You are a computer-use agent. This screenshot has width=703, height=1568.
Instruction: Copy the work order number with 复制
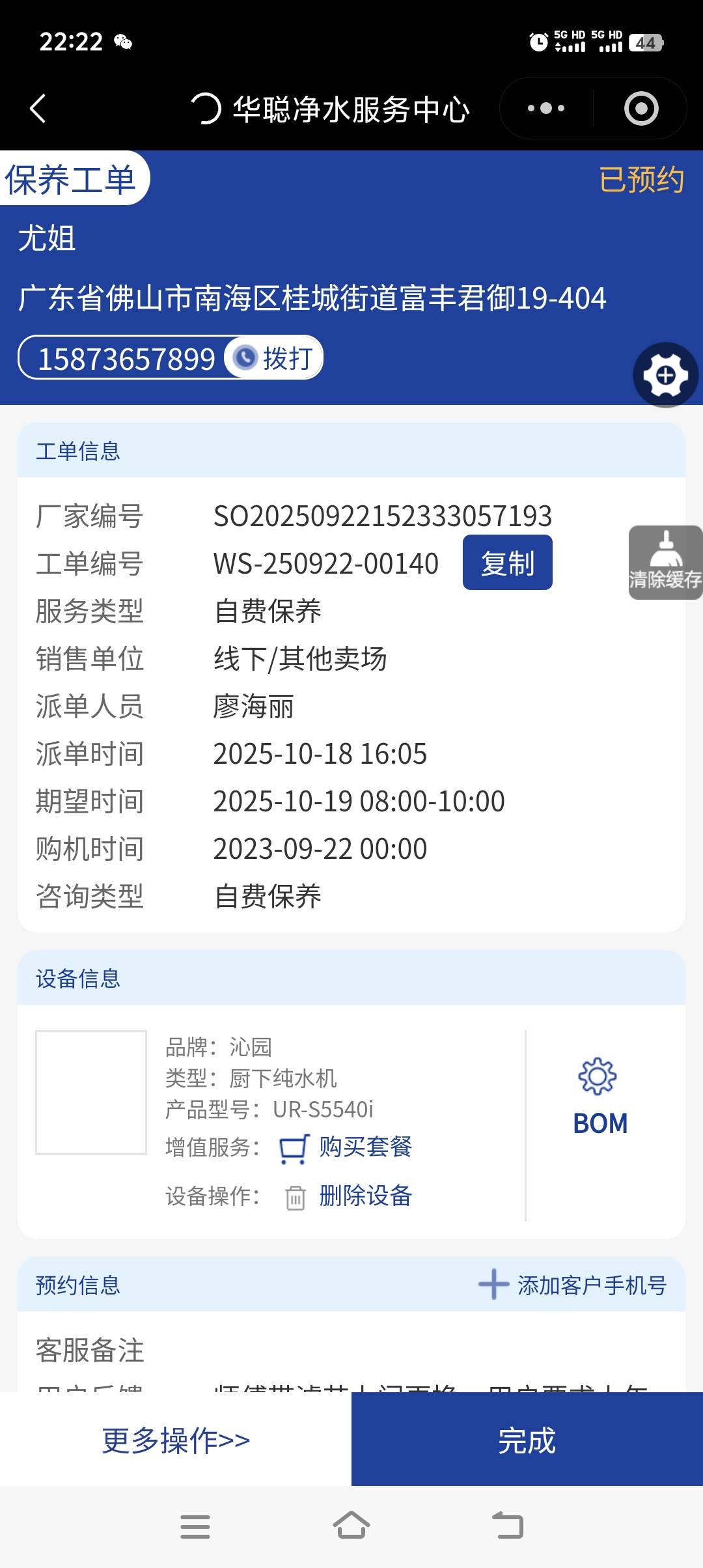pos(507,563)
